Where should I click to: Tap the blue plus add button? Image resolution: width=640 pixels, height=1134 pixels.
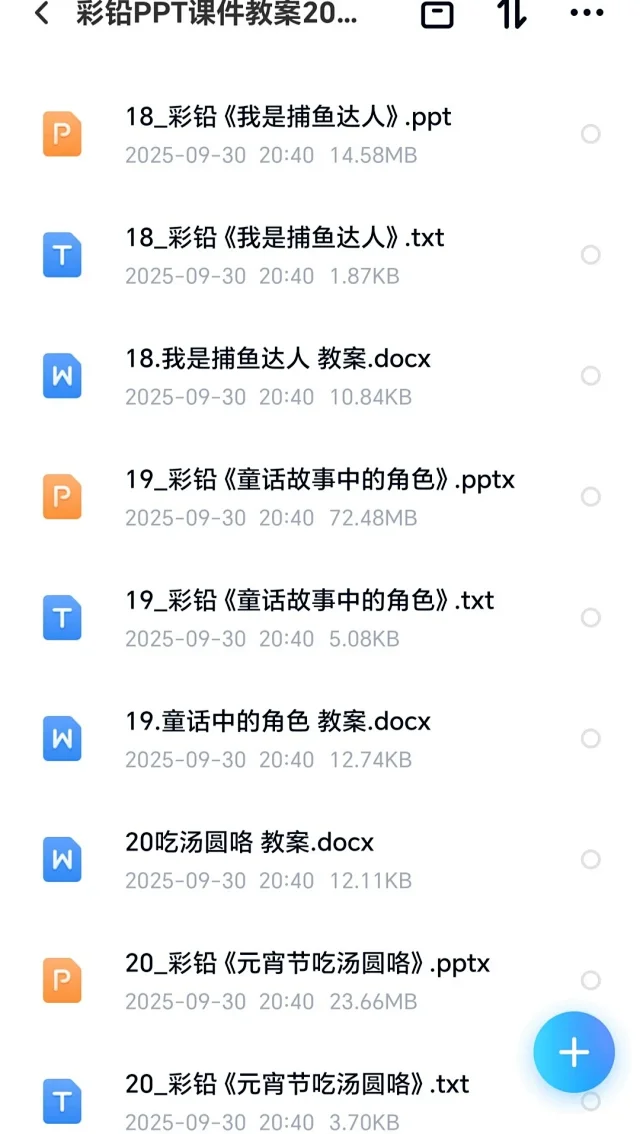tap(574, 1052)
